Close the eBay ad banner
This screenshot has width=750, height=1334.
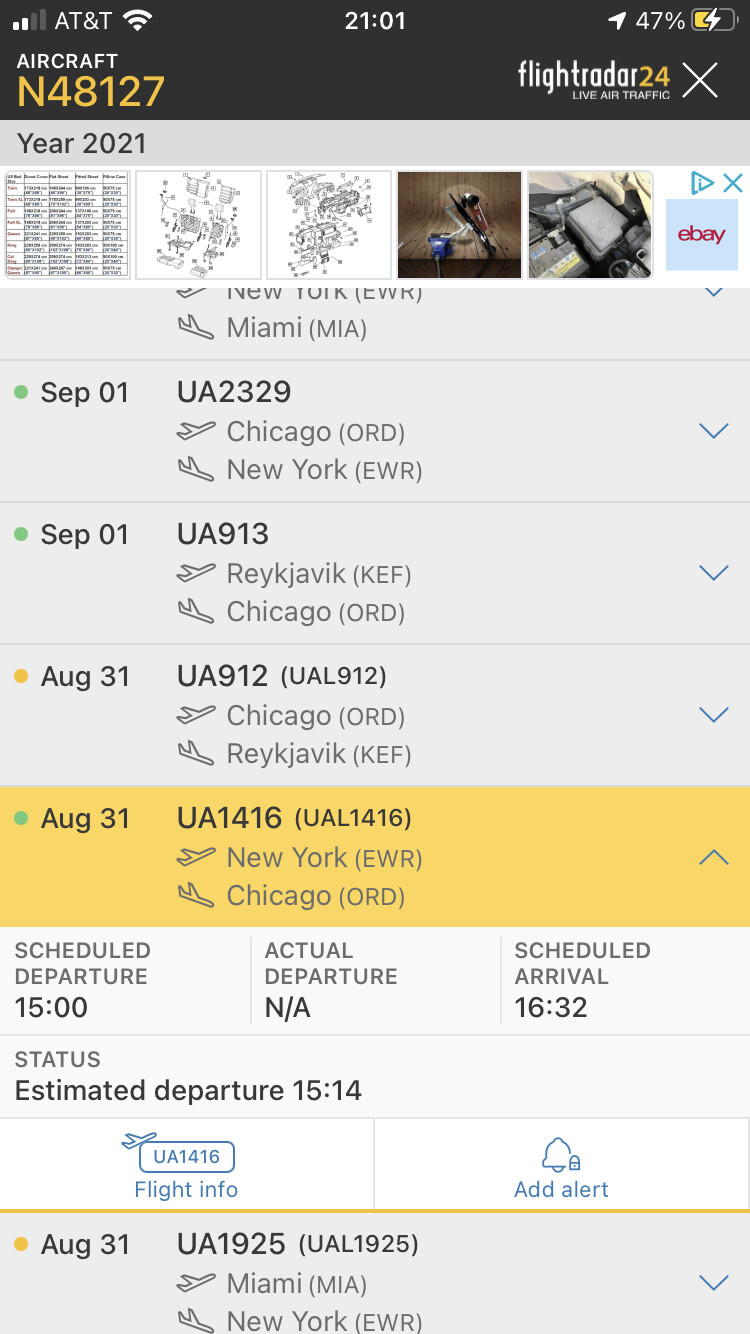pyautogui.click(x=733, y=183)
